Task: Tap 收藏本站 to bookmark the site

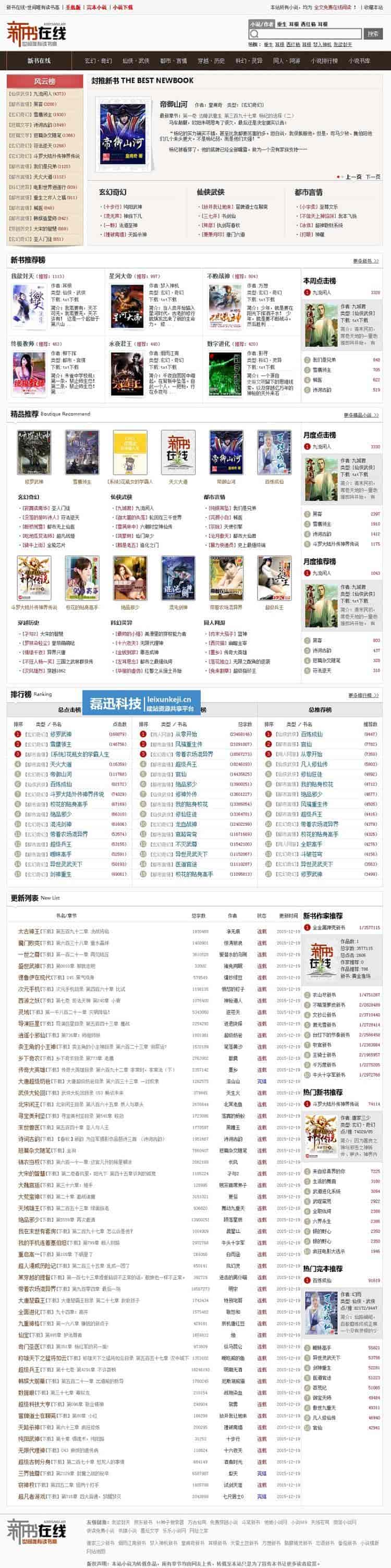Action: point(373,7)
